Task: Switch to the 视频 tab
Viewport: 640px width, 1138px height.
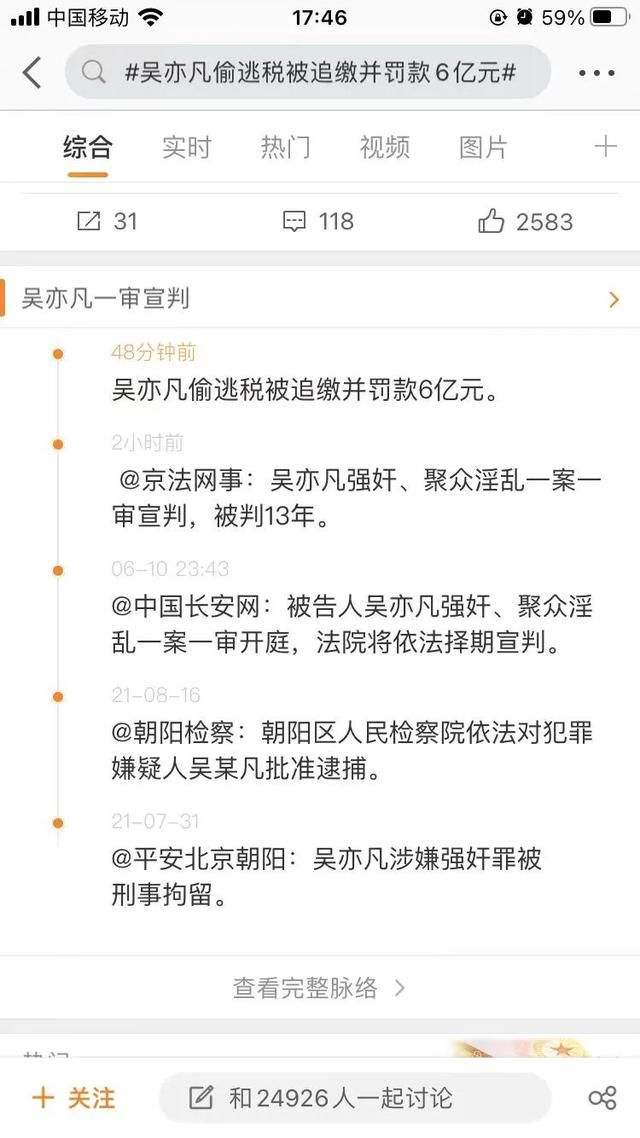Action: 385,147
